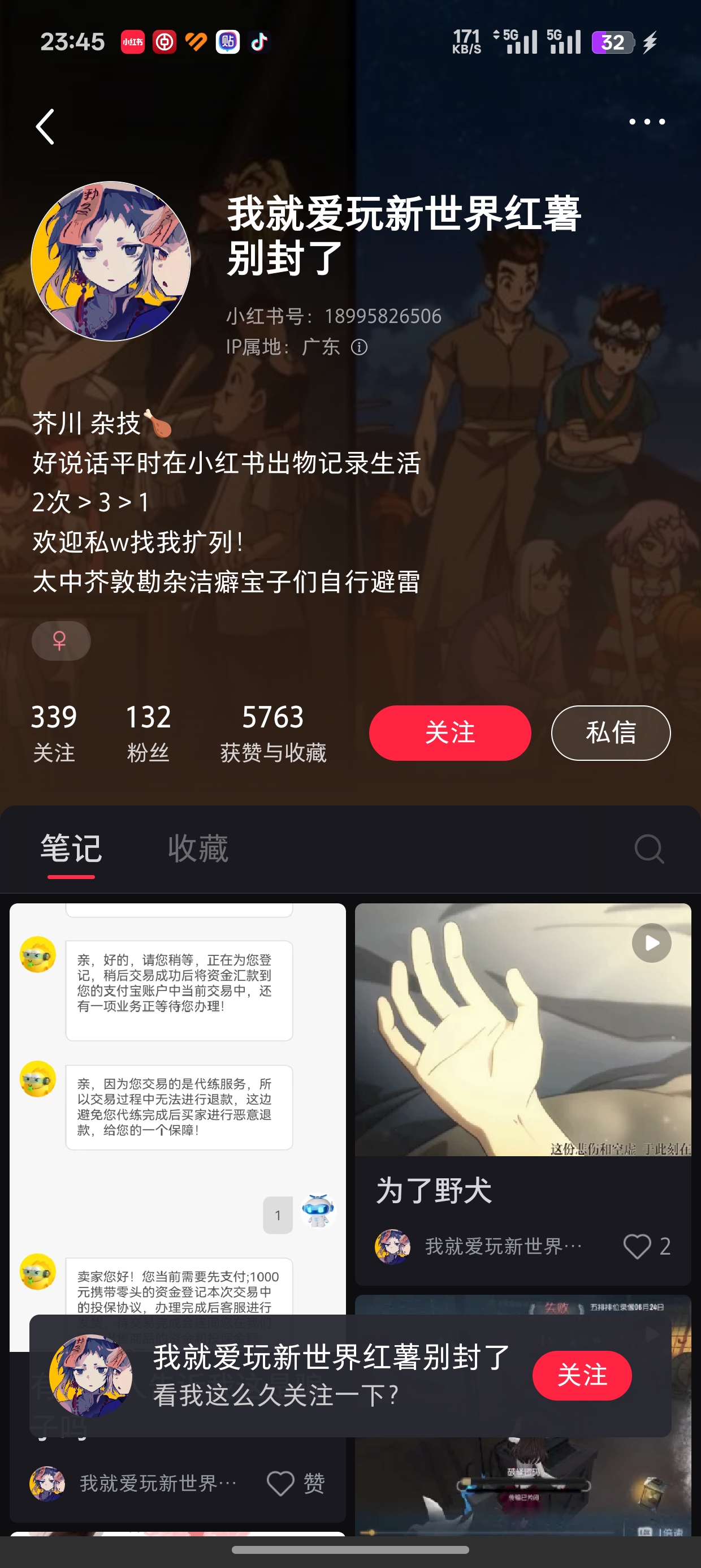Send a private message via 私信
The width and height of the screenshot is (701, 1568).
[x=611, y=733]
